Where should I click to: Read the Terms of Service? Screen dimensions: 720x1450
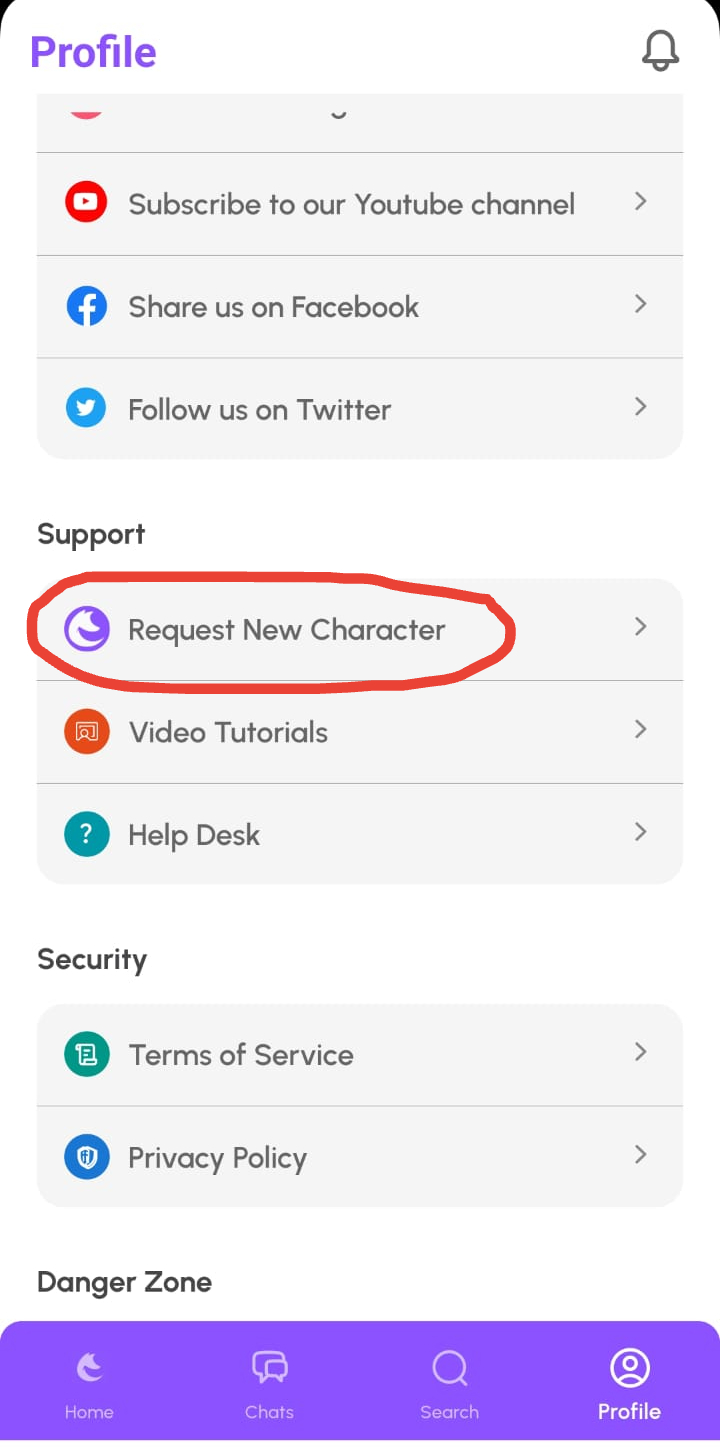[x=360, y=1055]
